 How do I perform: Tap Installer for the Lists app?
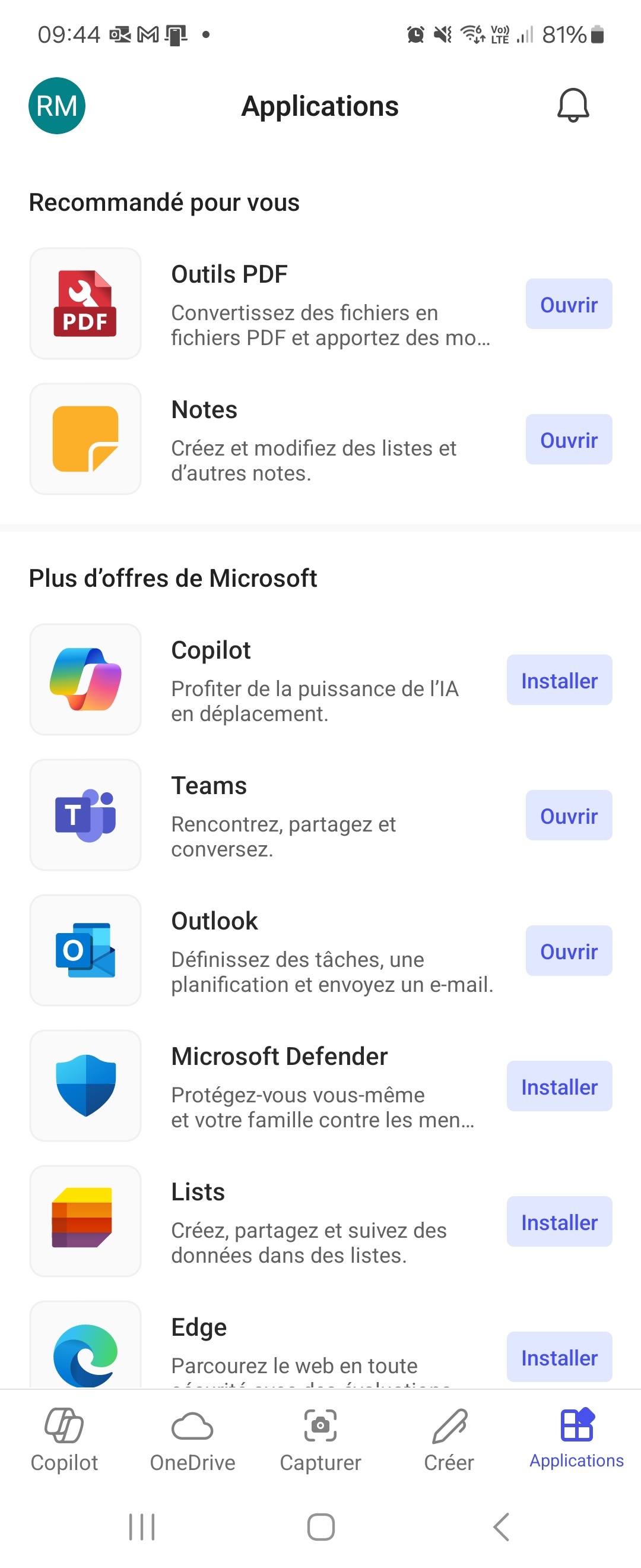(x=559, y=1222)
